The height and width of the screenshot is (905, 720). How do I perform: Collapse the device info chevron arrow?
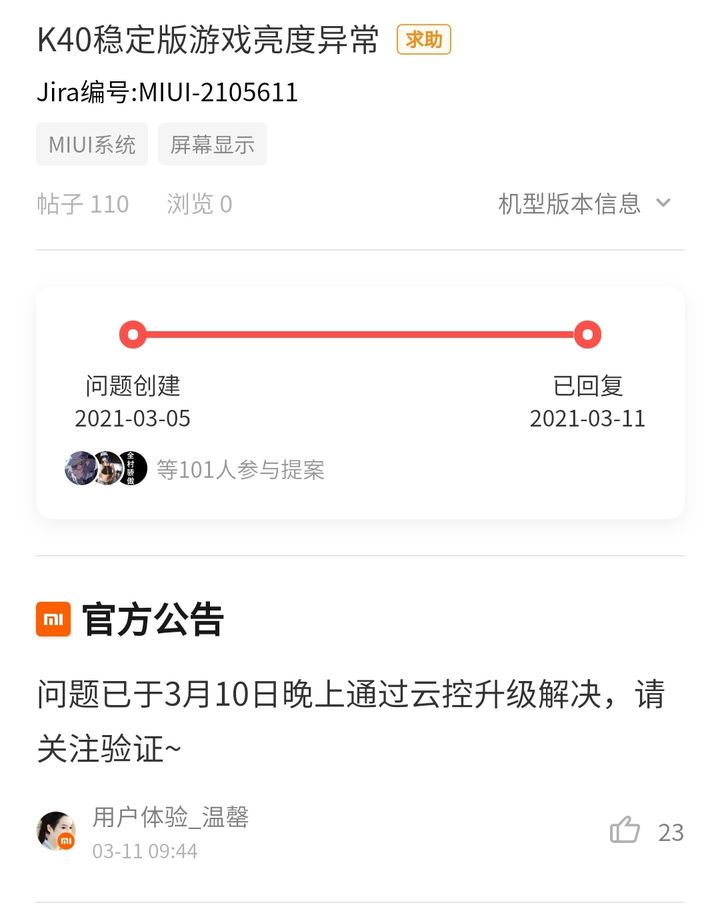pyautogui.click(x=662, y=203)
